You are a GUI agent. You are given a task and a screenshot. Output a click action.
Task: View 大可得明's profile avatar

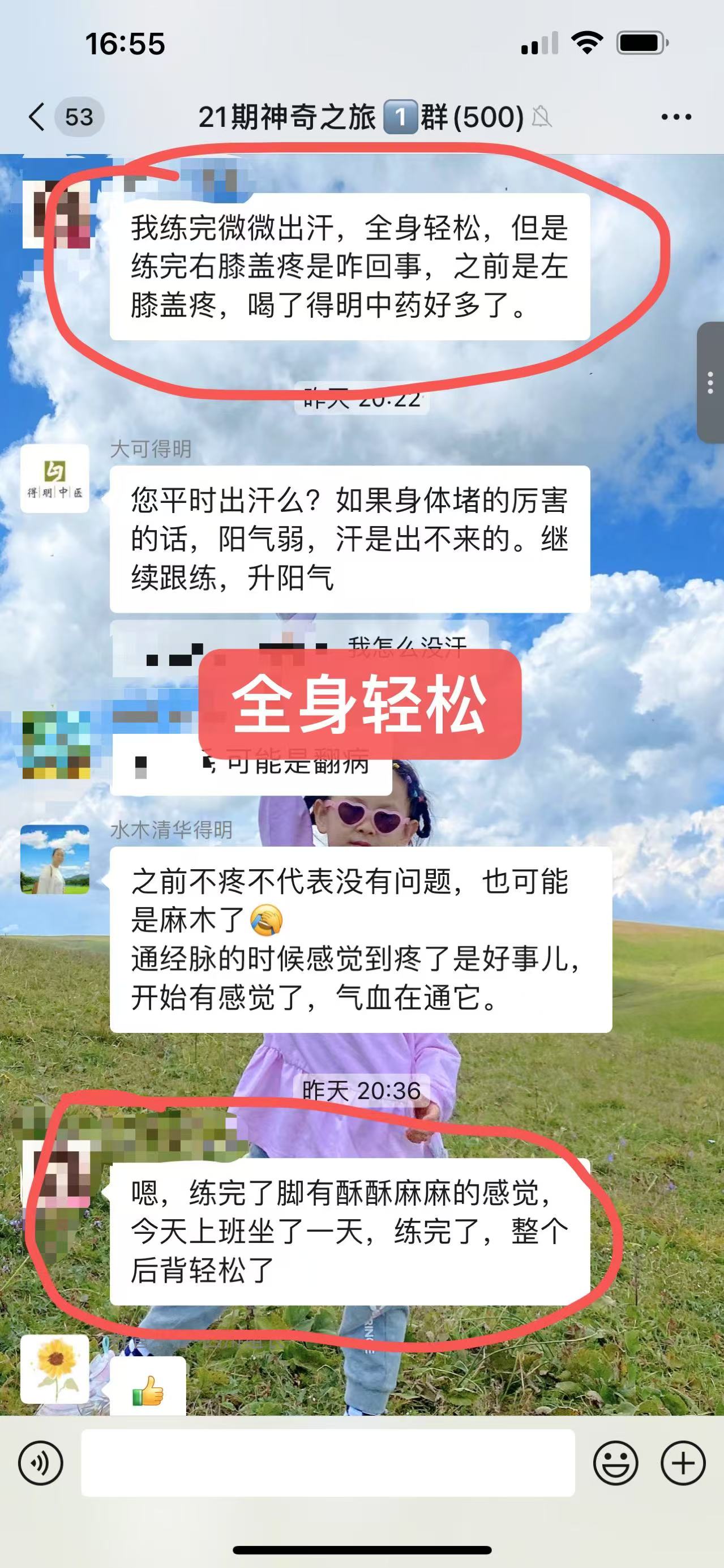click(55, 478)
